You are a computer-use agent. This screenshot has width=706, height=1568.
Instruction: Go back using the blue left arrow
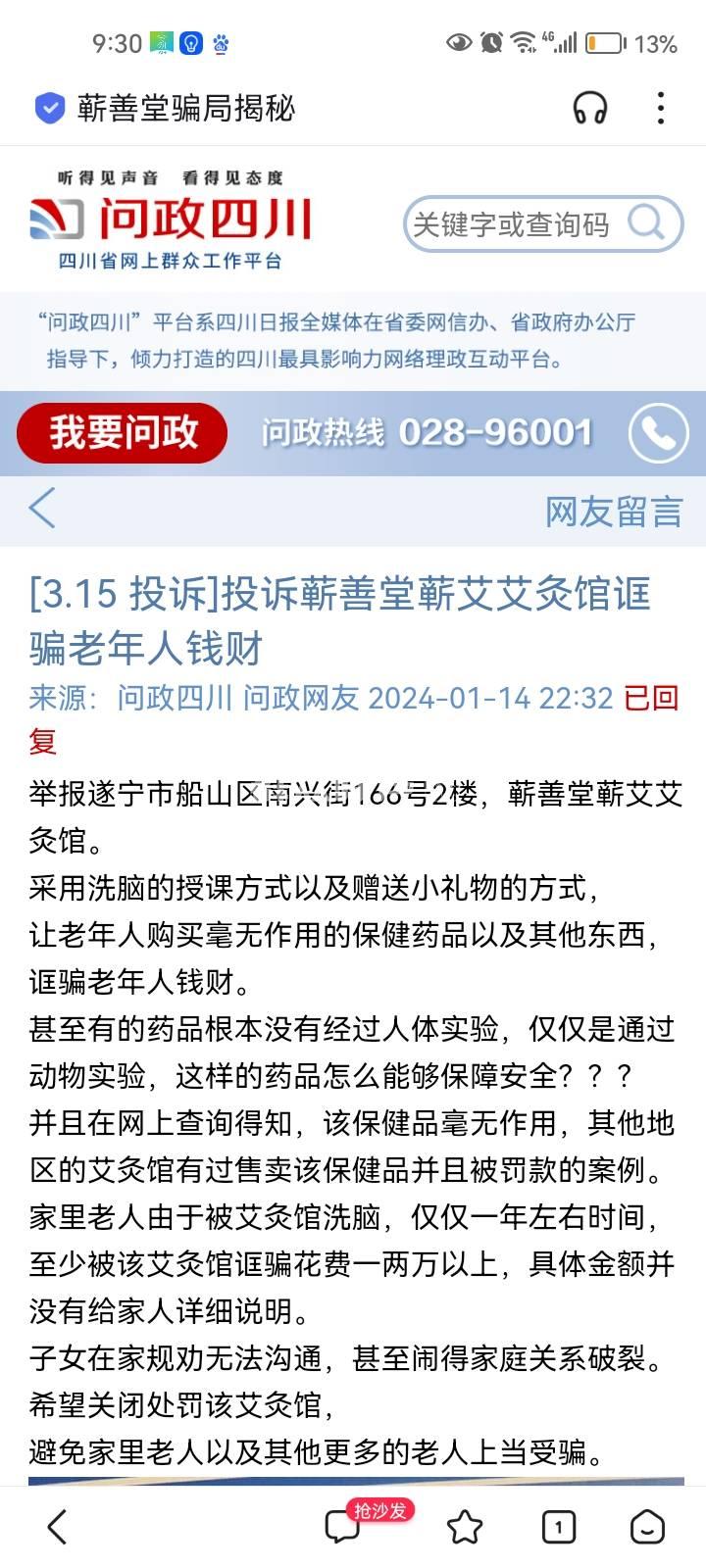(42, 509)
